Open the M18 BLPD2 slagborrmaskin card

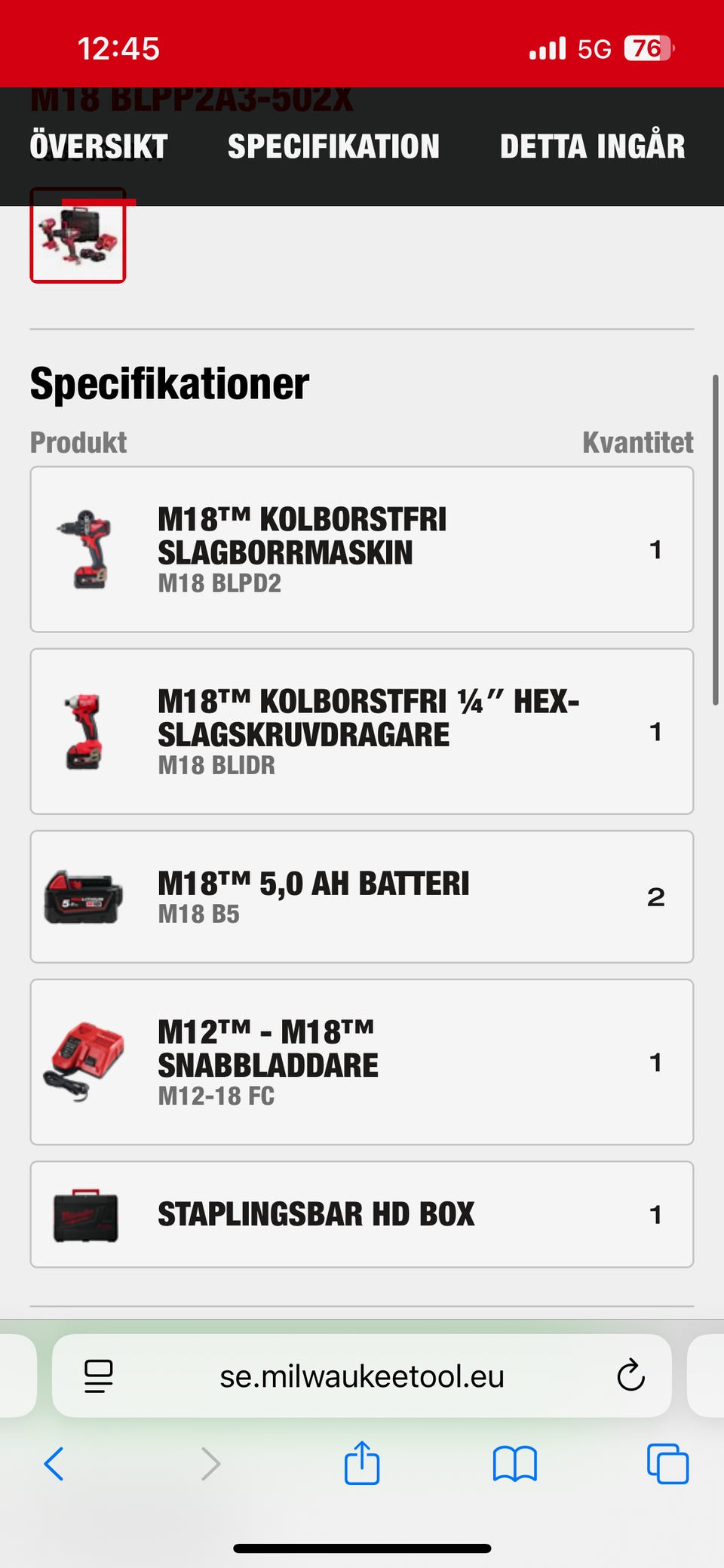click(361, 549)
